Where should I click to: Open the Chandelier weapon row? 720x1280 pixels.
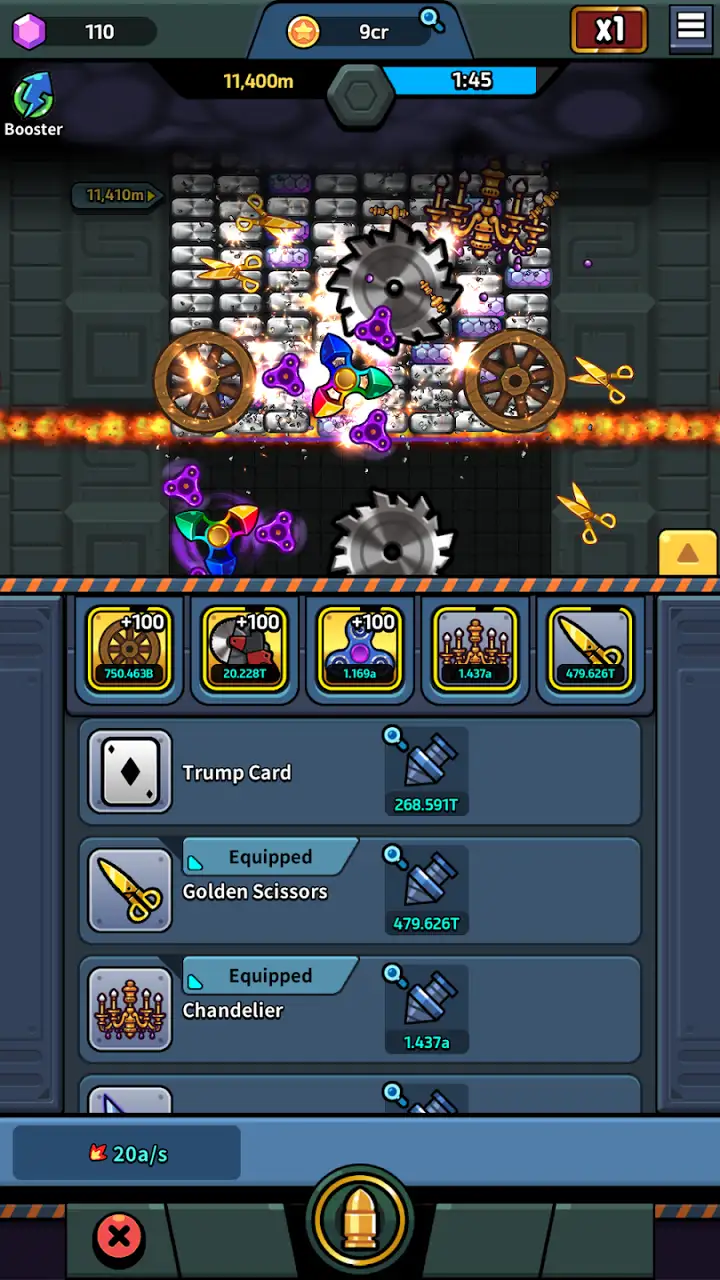[x=360, y=1009]
